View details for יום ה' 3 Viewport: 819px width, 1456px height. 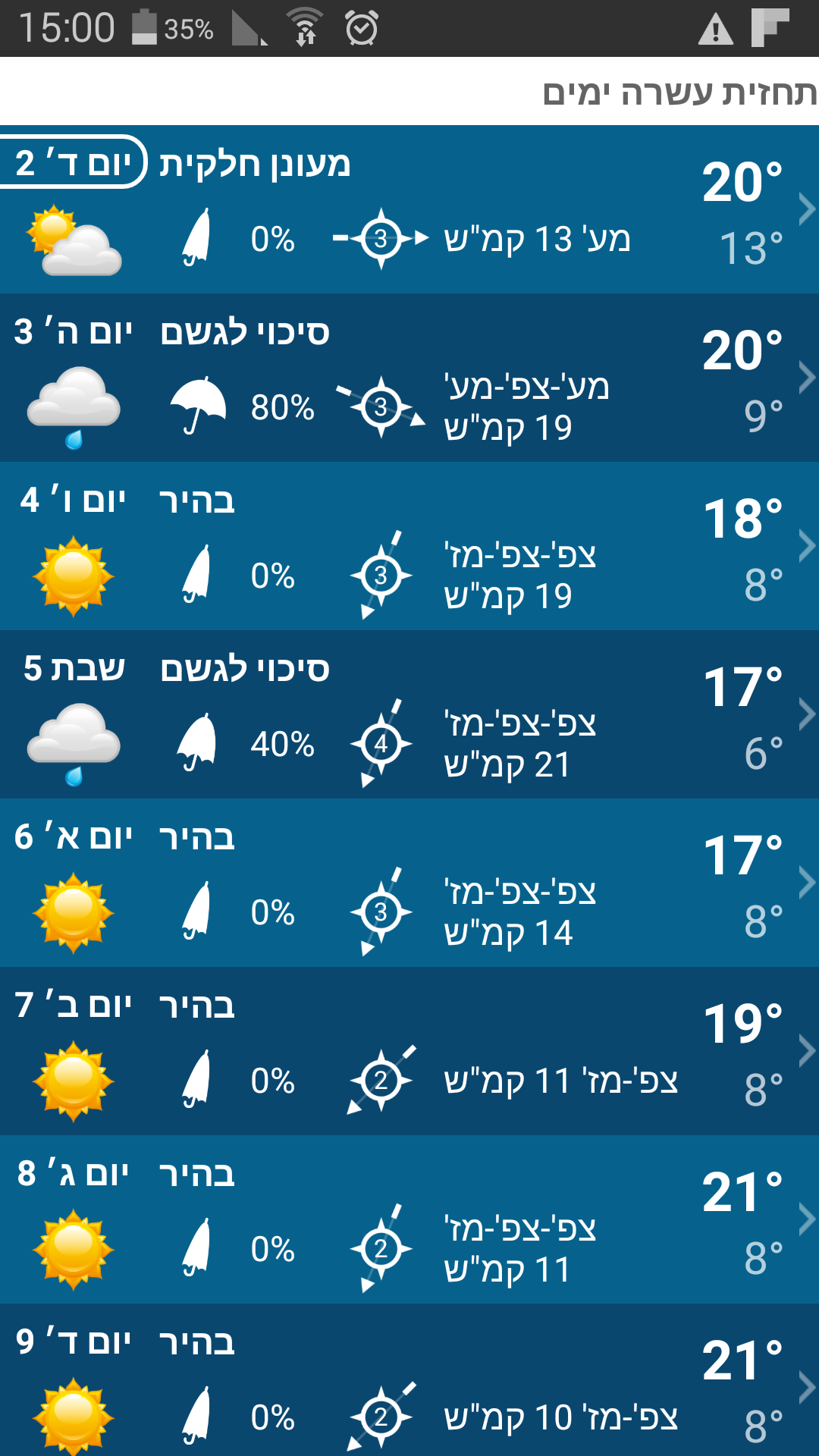409,378
